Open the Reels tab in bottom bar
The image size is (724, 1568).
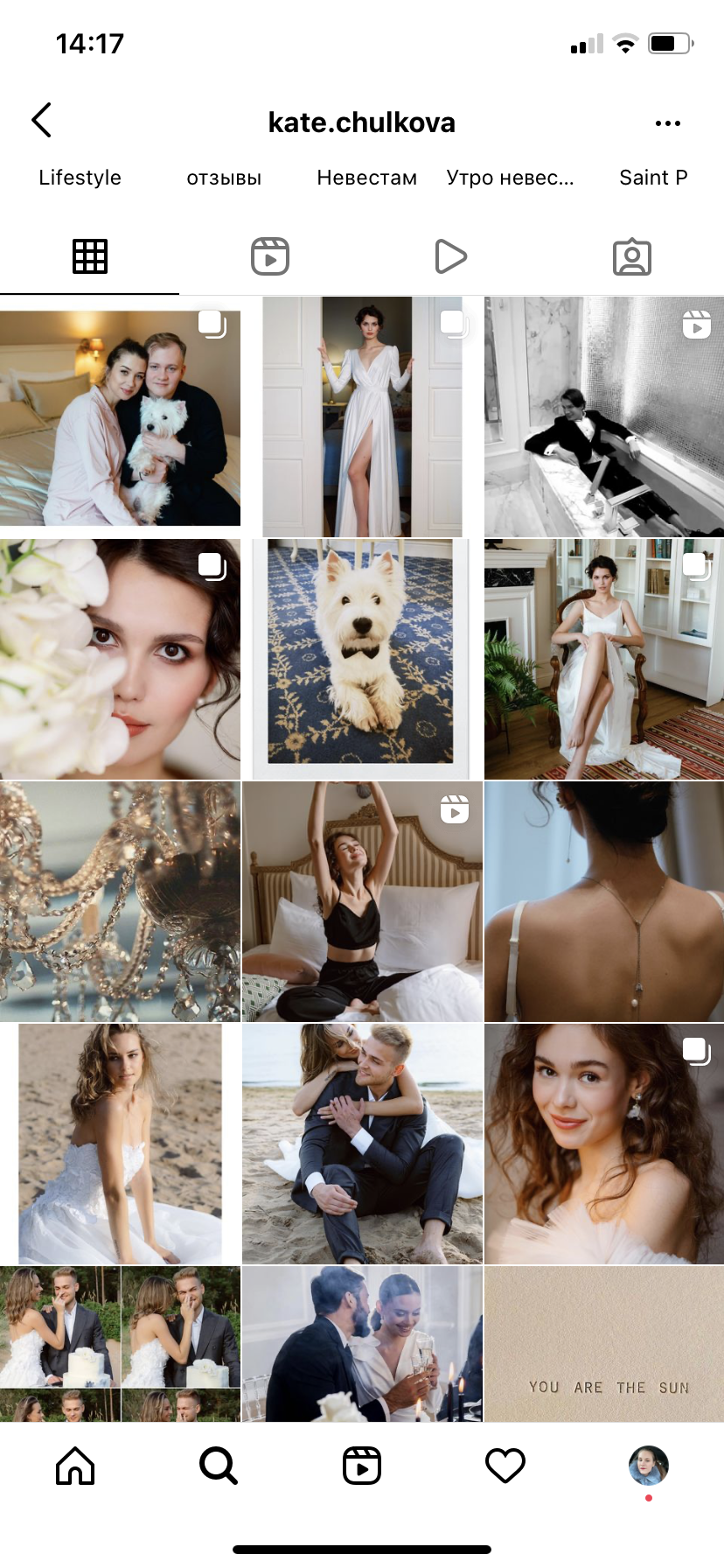pos(361,1466)
